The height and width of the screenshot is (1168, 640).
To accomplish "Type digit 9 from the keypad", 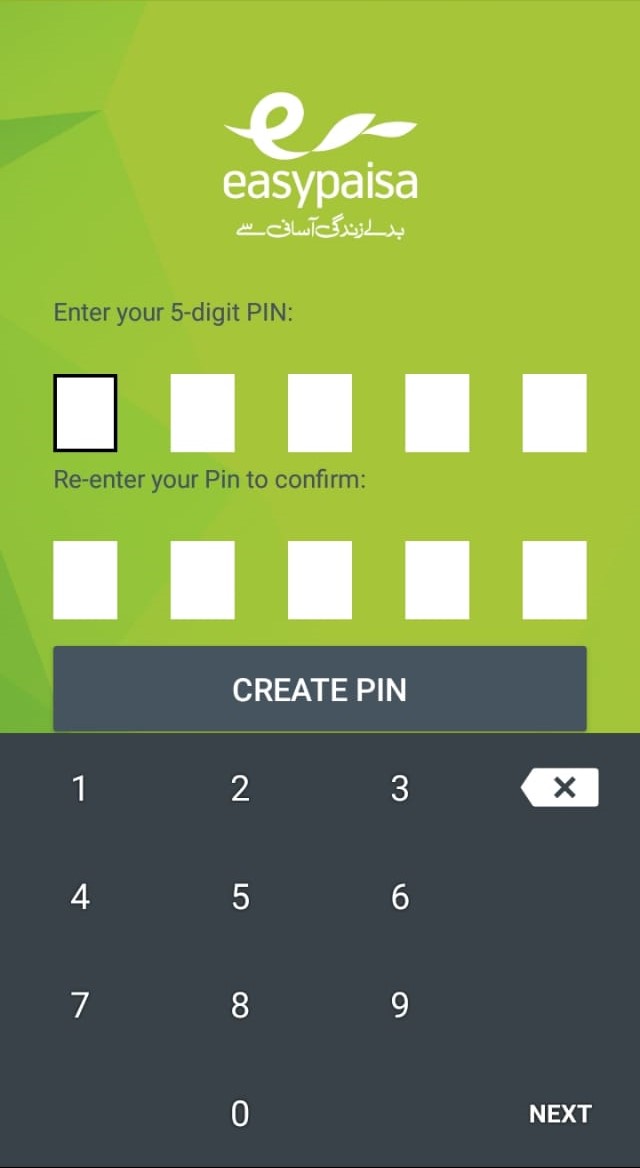I will (400, 1005).
